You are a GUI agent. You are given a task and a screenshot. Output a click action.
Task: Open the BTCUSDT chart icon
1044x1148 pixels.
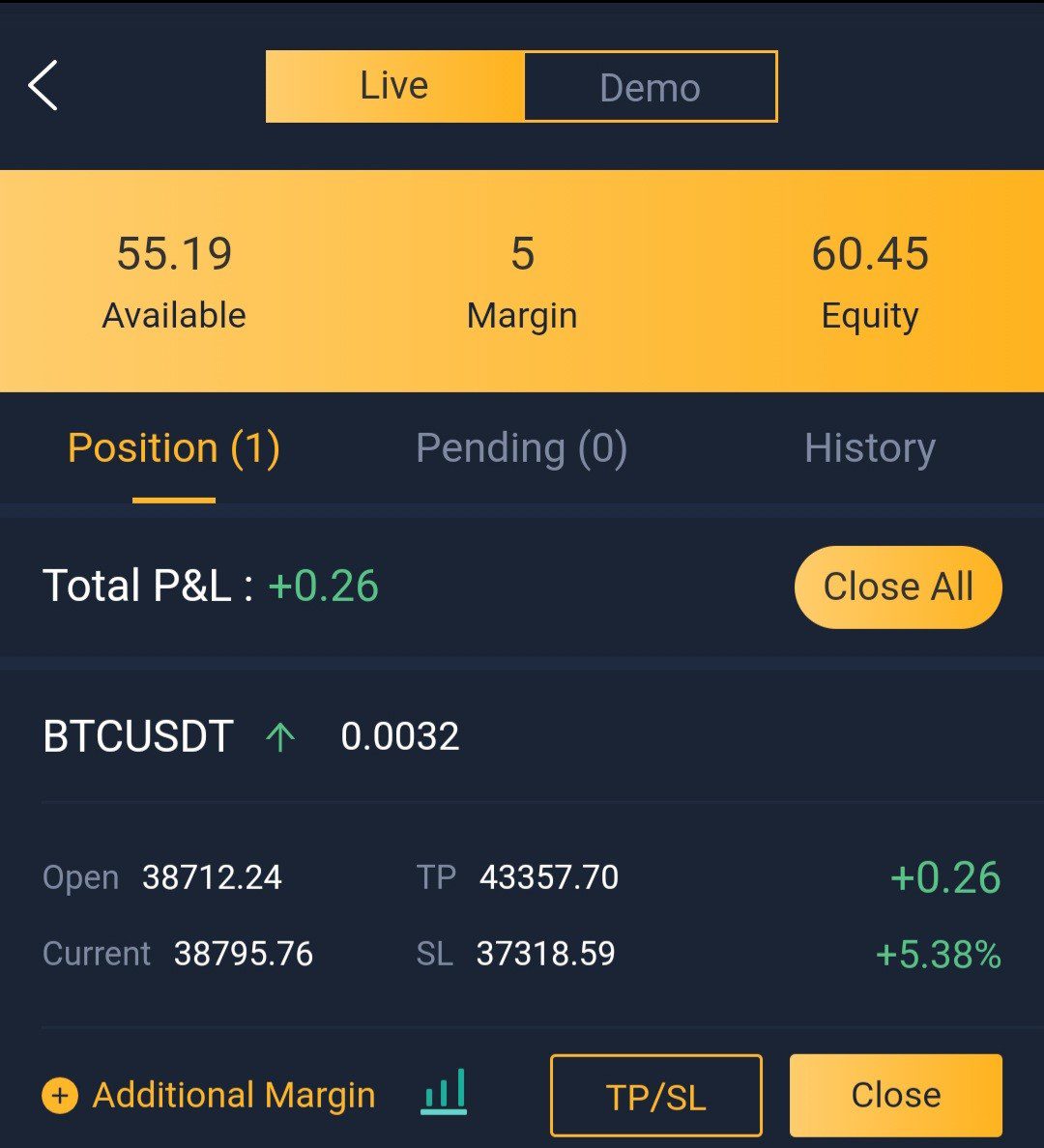pyautogui.click(x=445, y=1093)
